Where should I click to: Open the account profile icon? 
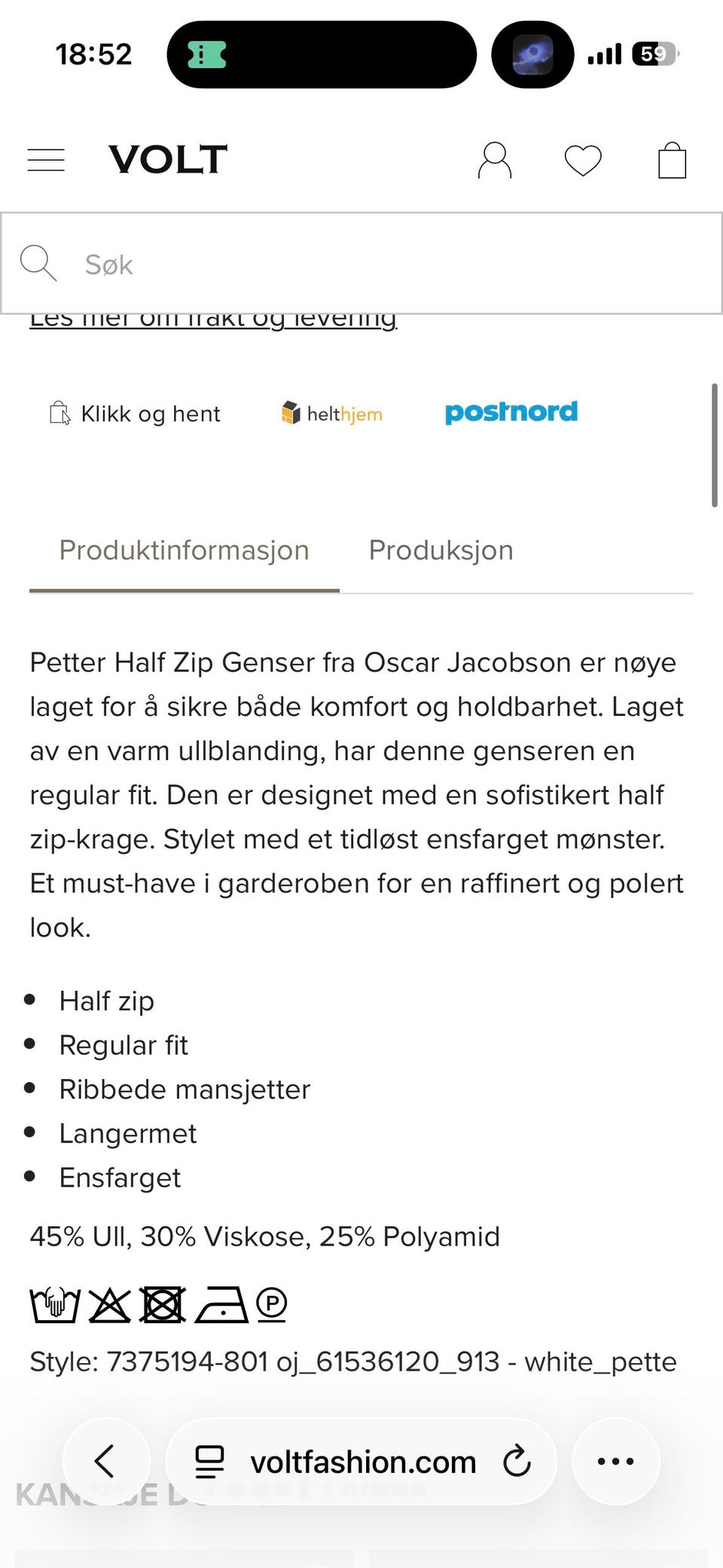point(494,160)
